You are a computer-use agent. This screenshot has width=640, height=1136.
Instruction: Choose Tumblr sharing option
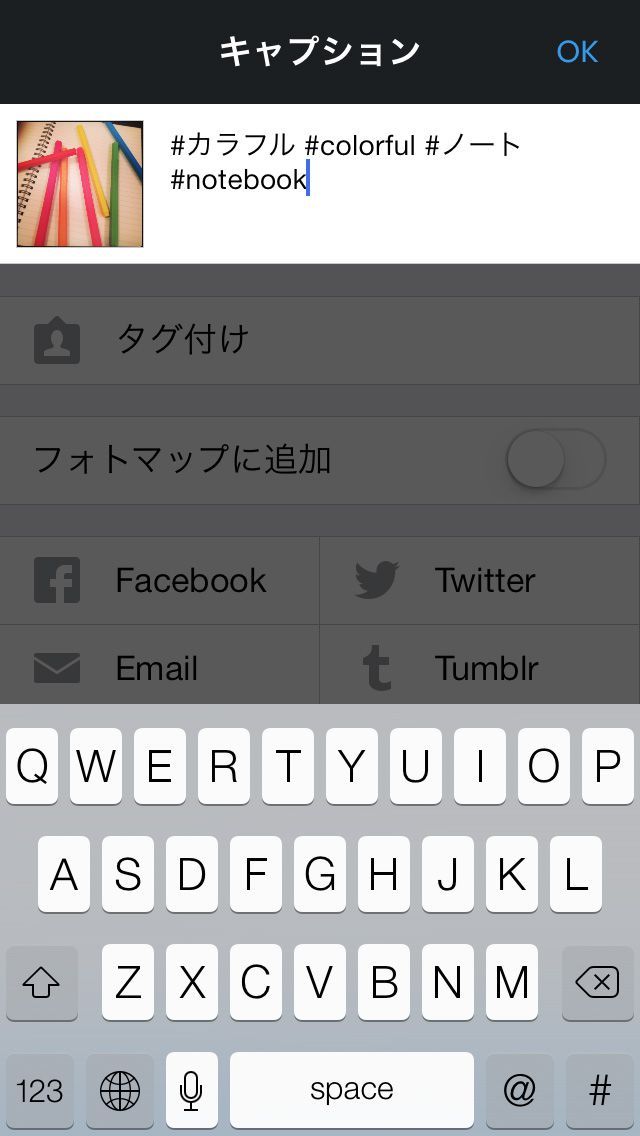coord(480,667)
